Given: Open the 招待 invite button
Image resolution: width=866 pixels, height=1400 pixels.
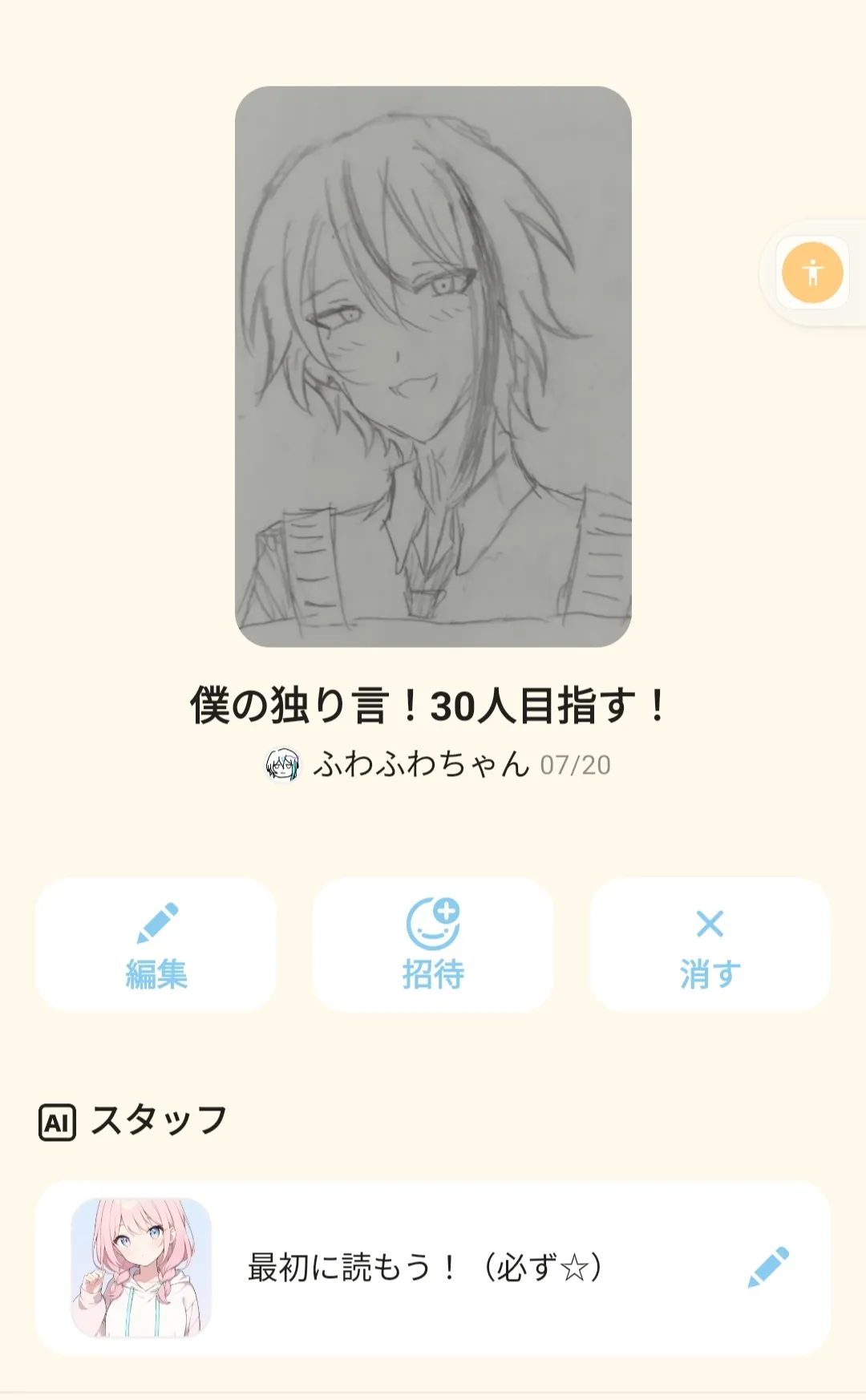Looking at the screenshot, I should pyautogui.click(x=433, y=945).
